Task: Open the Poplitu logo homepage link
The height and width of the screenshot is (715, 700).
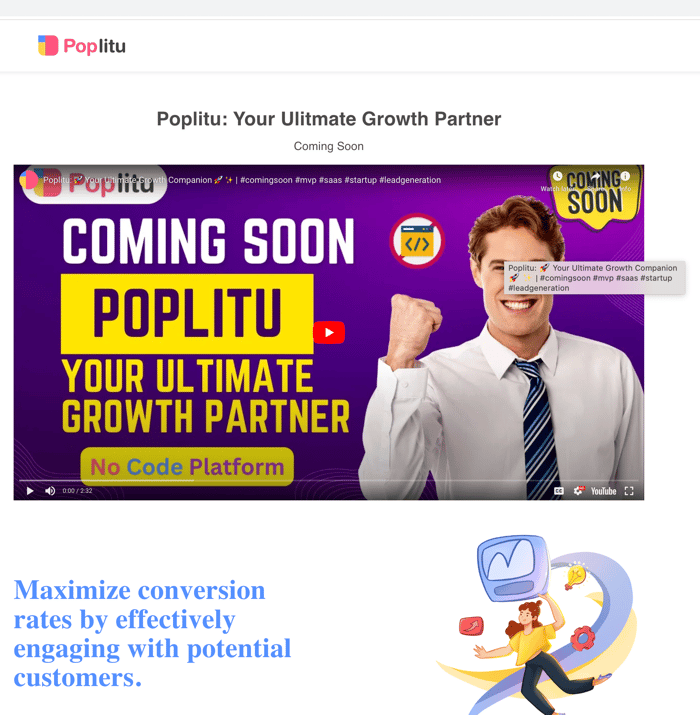Action: tap(82, 46)
